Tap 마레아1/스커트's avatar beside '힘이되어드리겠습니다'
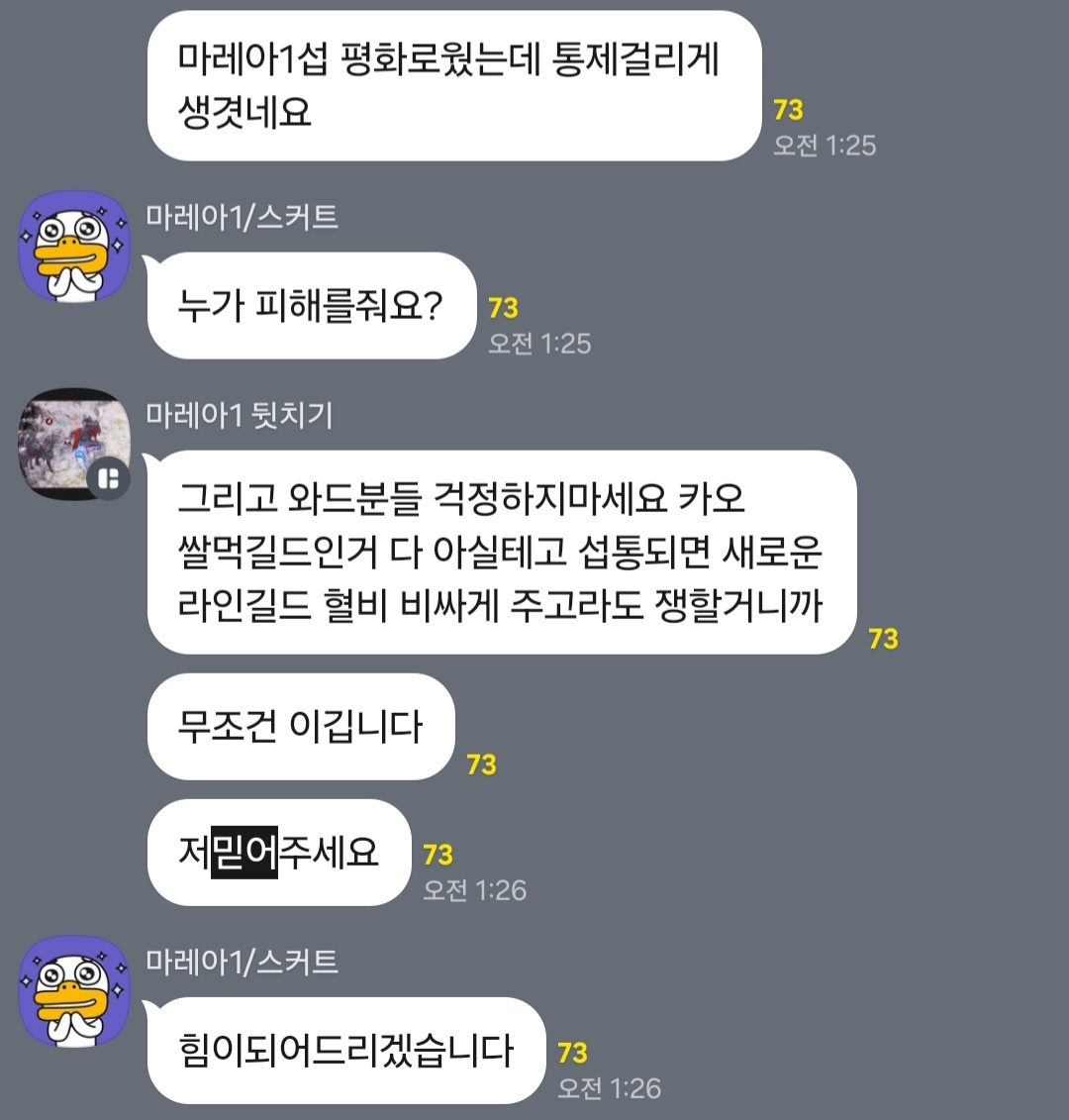The image size is (1069, 1120). tap(74, 991)
